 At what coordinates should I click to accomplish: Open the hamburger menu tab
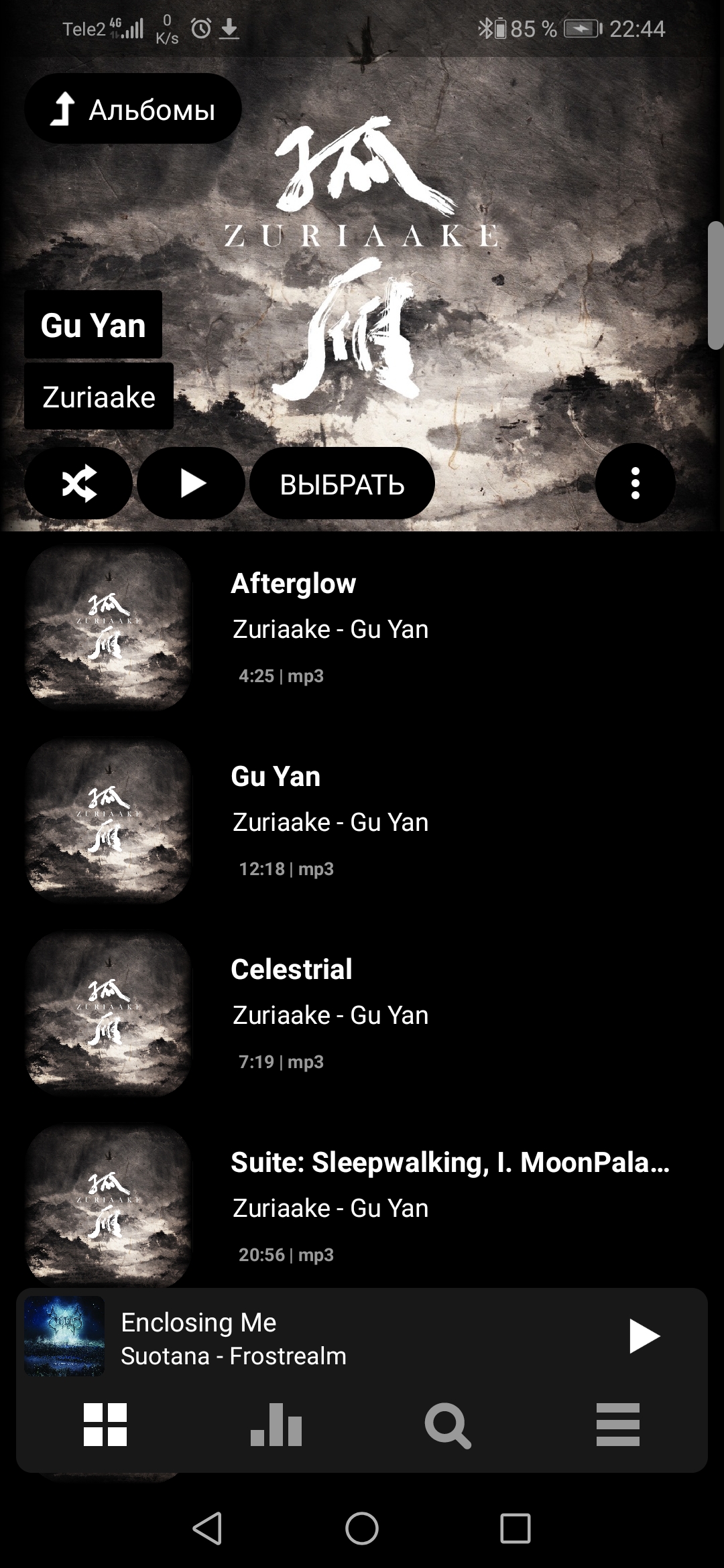[x=618, y=1425]
